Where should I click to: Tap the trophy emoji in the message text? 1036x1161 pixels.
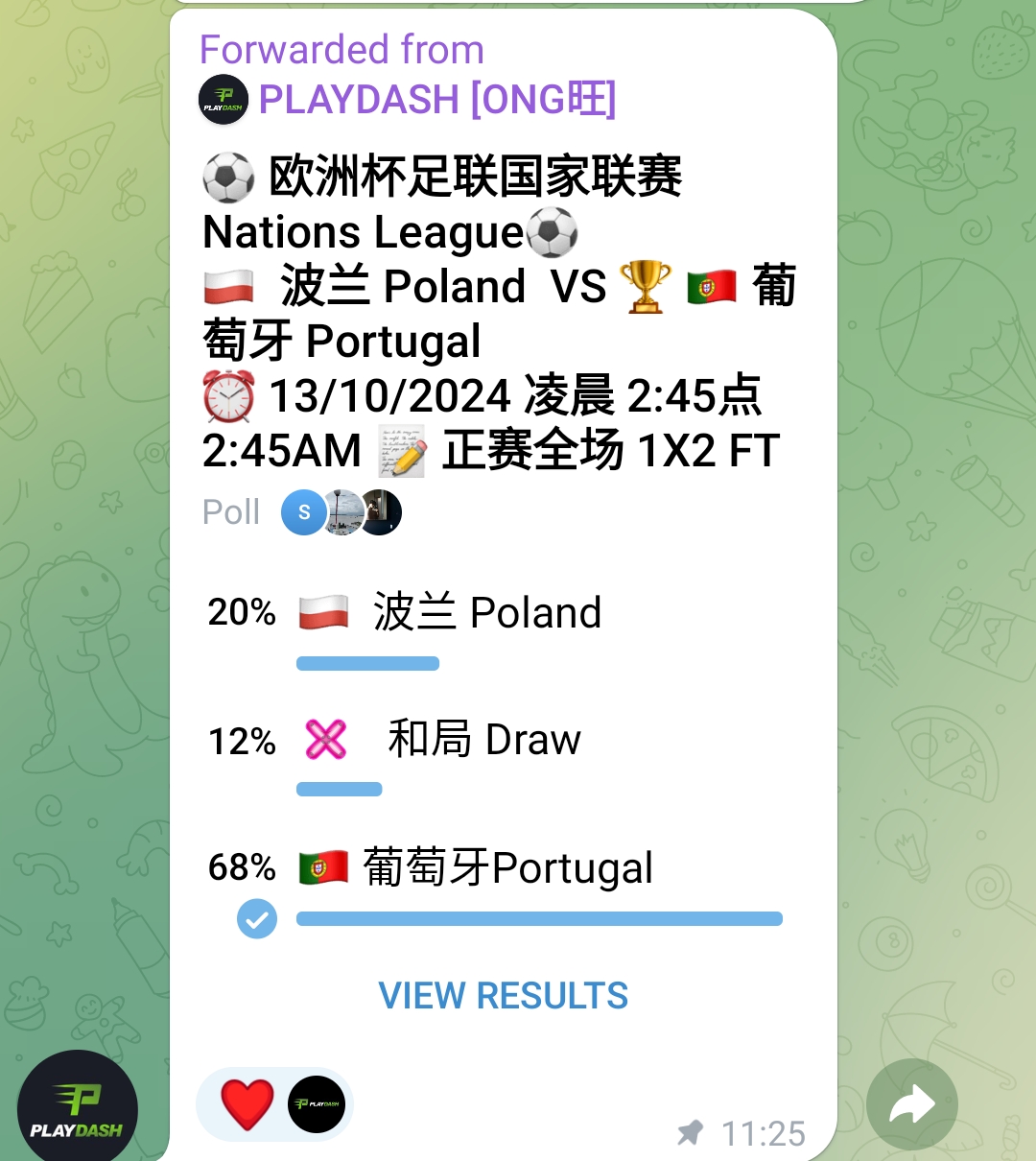click(x=647, y=285)
